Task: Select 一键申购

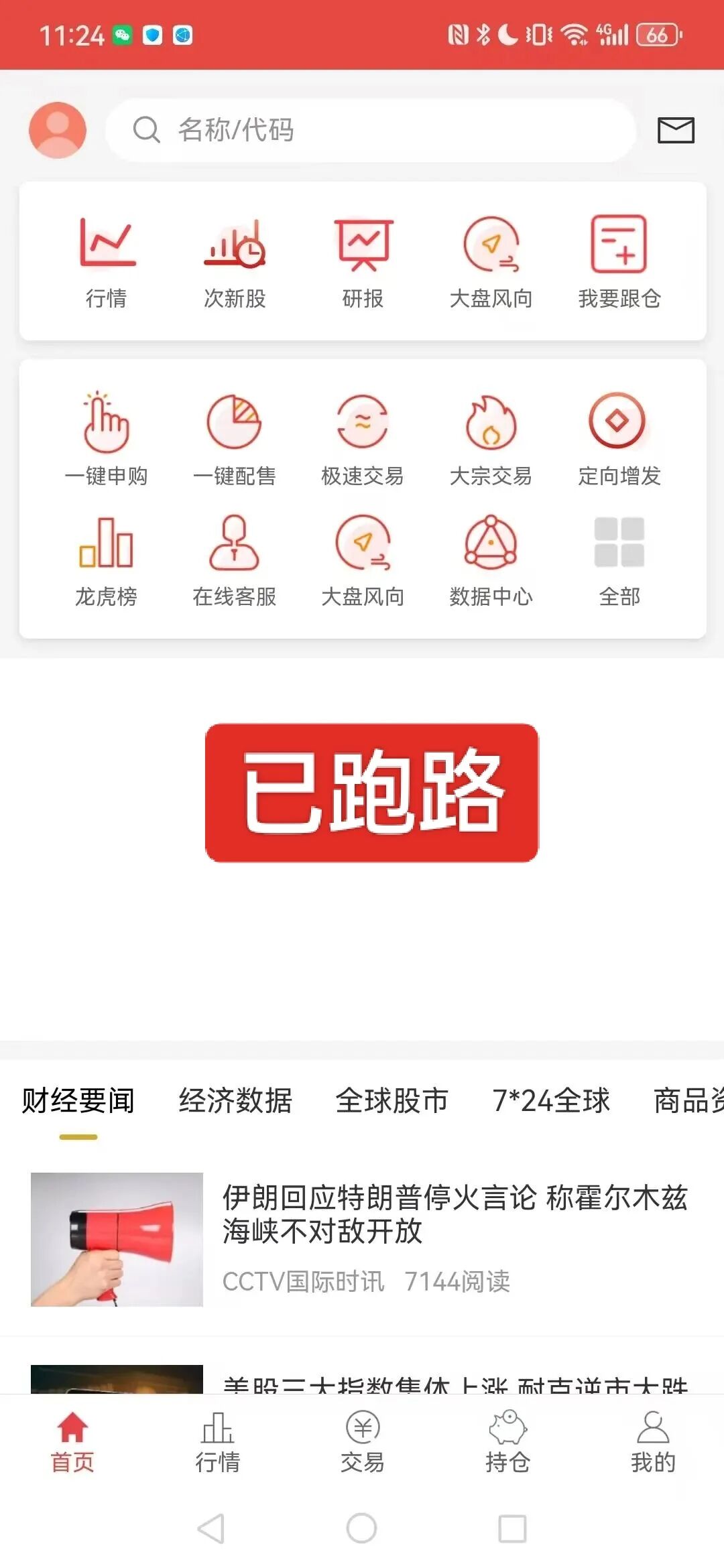Action: pyautogui.click(x=106, y=439)
